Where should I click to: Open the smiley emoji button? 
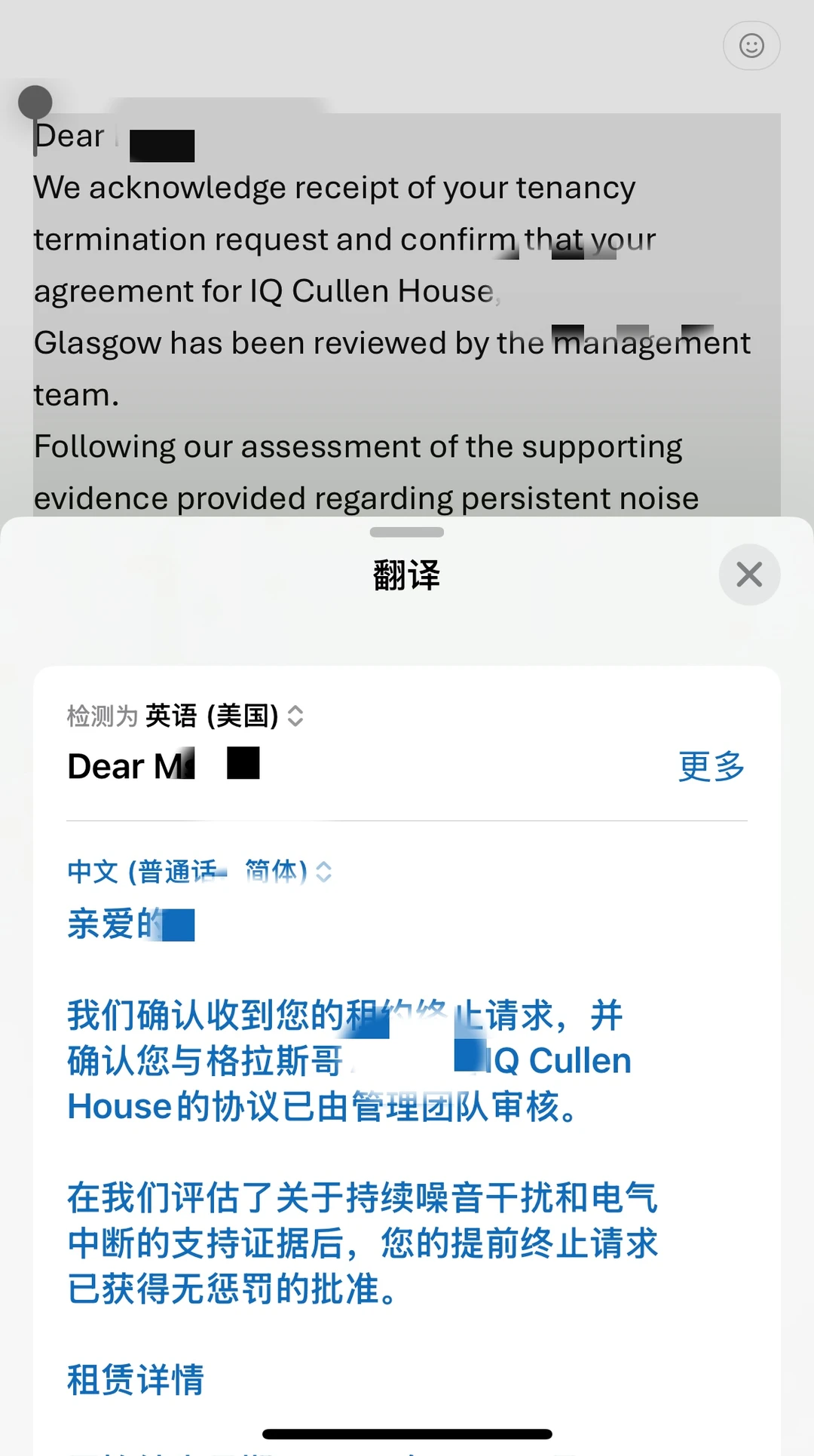751,46
